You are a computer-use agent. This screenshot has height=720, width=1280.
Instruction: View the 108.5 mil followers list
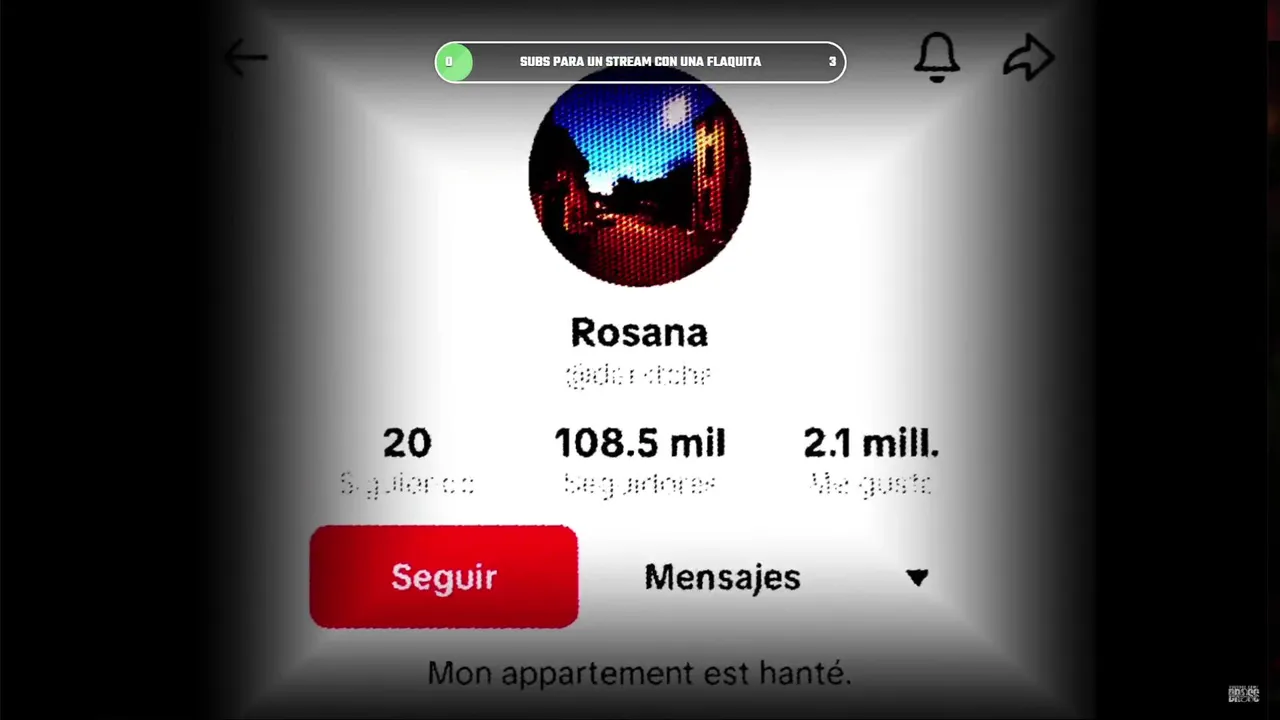[x=639, y=459]
